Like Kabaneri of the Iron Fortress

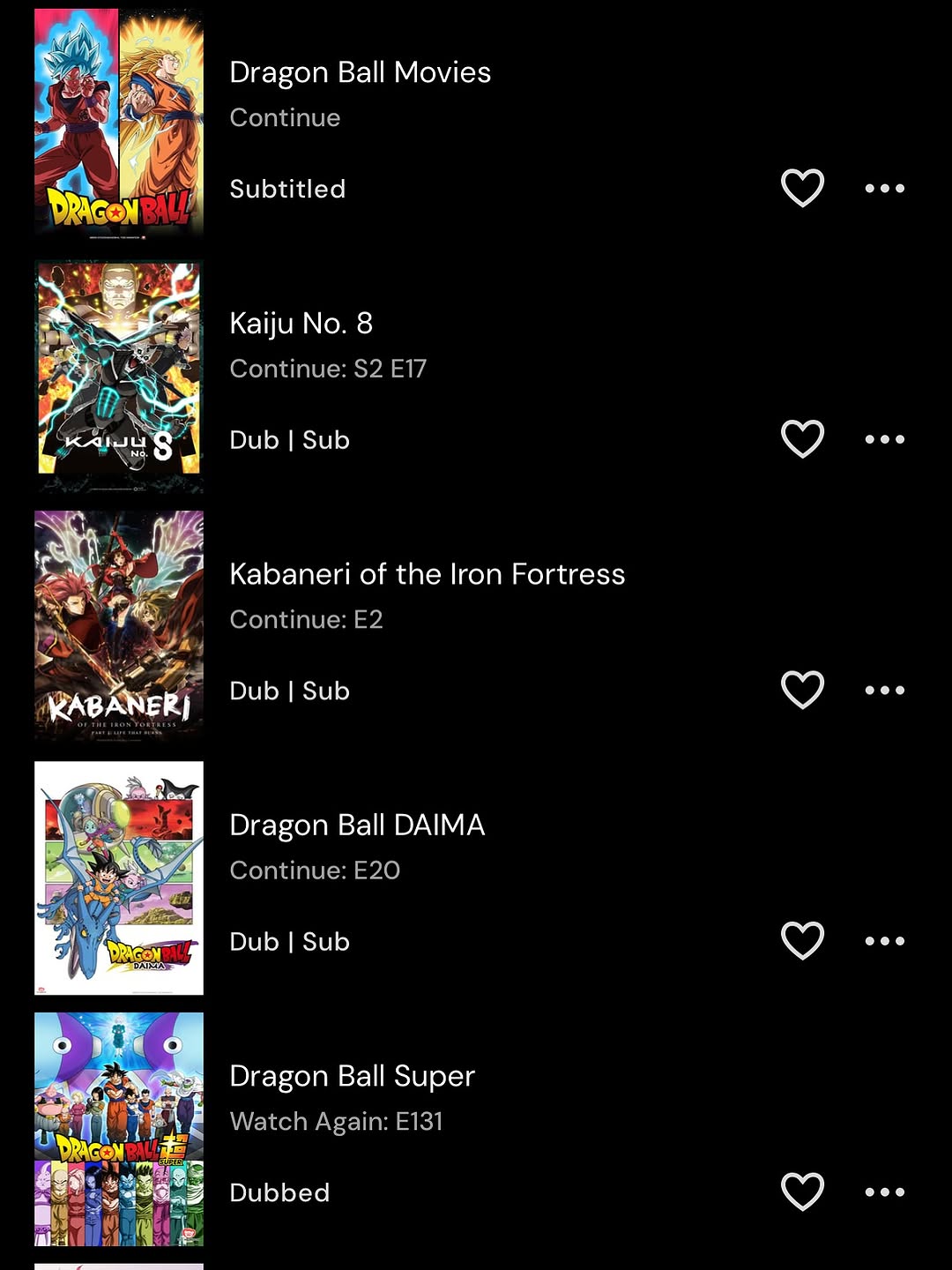pyautogui.click(x=802, y=690)
